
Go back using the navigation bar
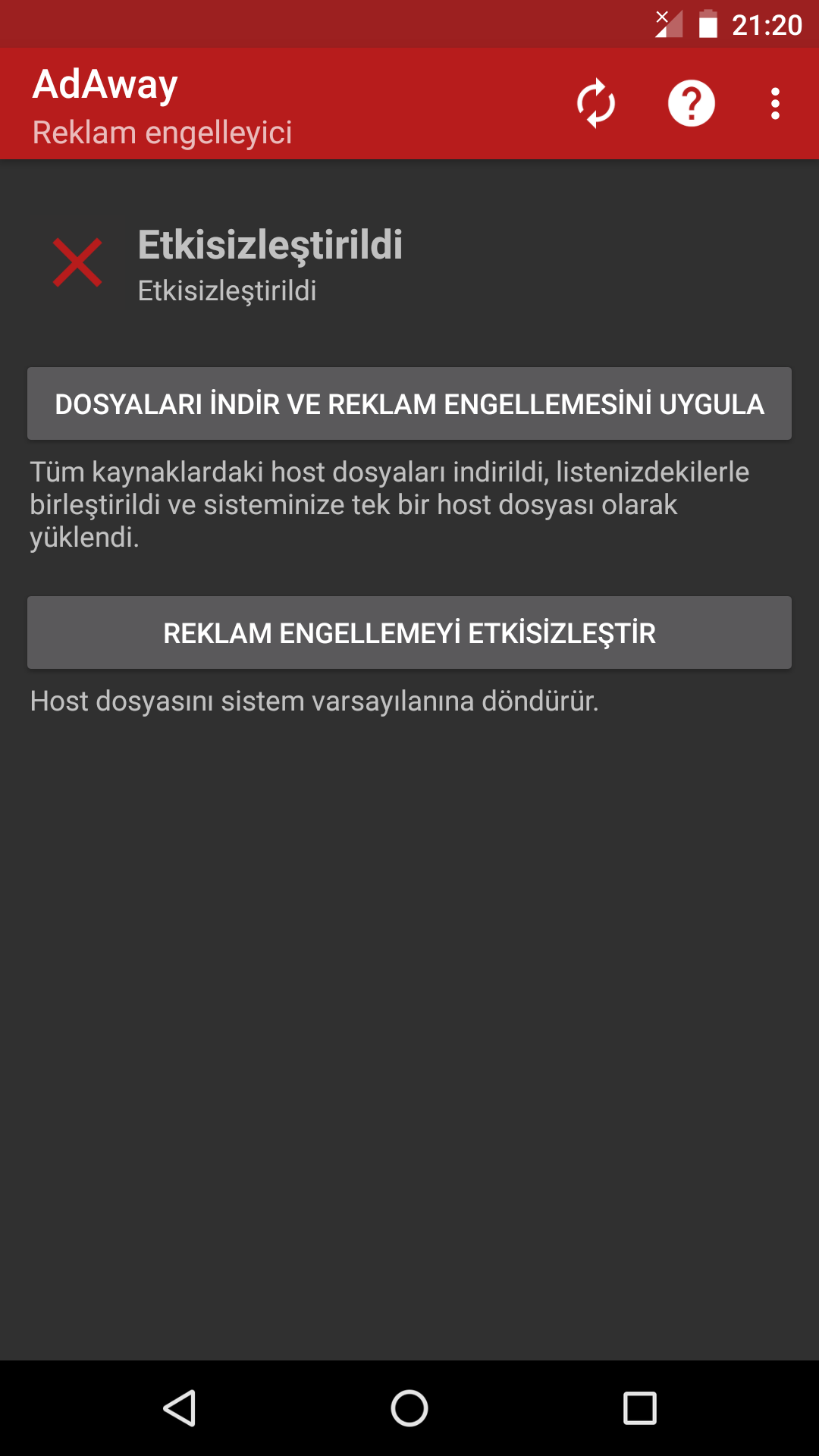pos(180,1408)
